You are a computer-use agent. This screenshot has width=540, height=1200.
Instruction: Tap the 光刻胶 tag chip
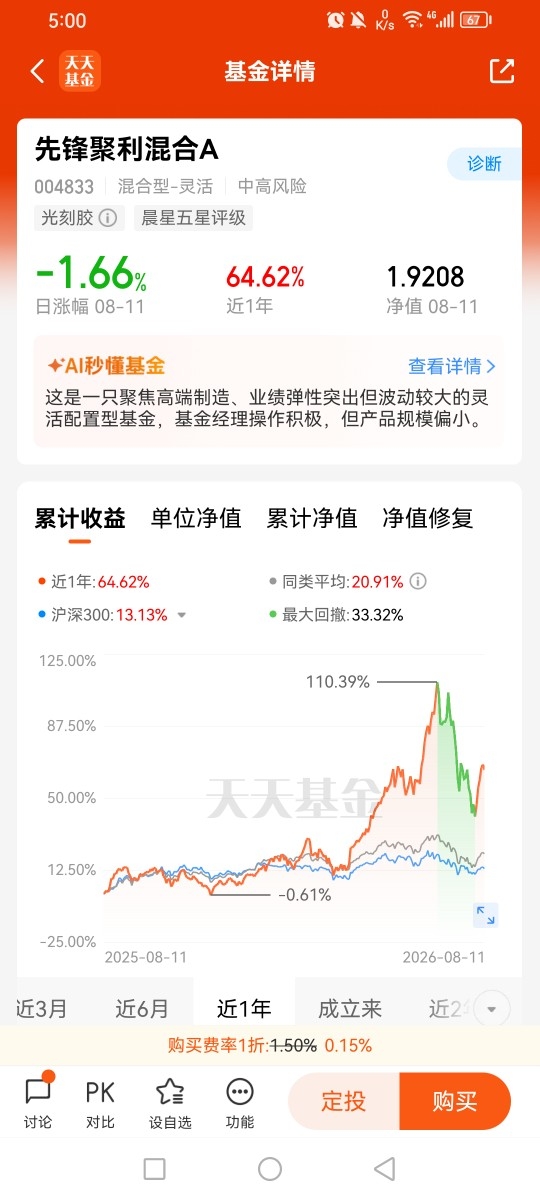[x=78, y=217]
